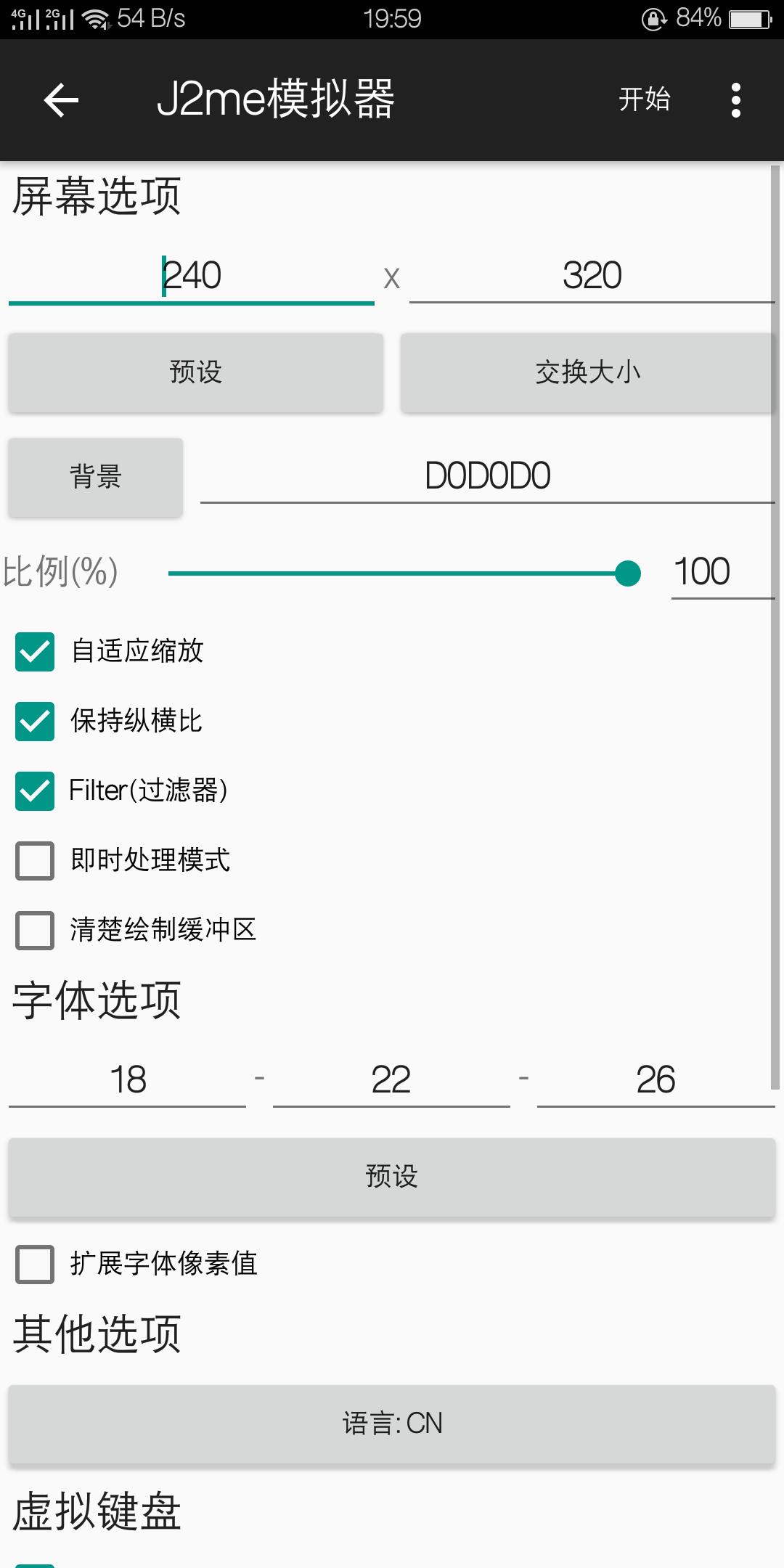Open the overflow three-dot menu
Viewport: 784px width, 1568px height.
[736, 100]
